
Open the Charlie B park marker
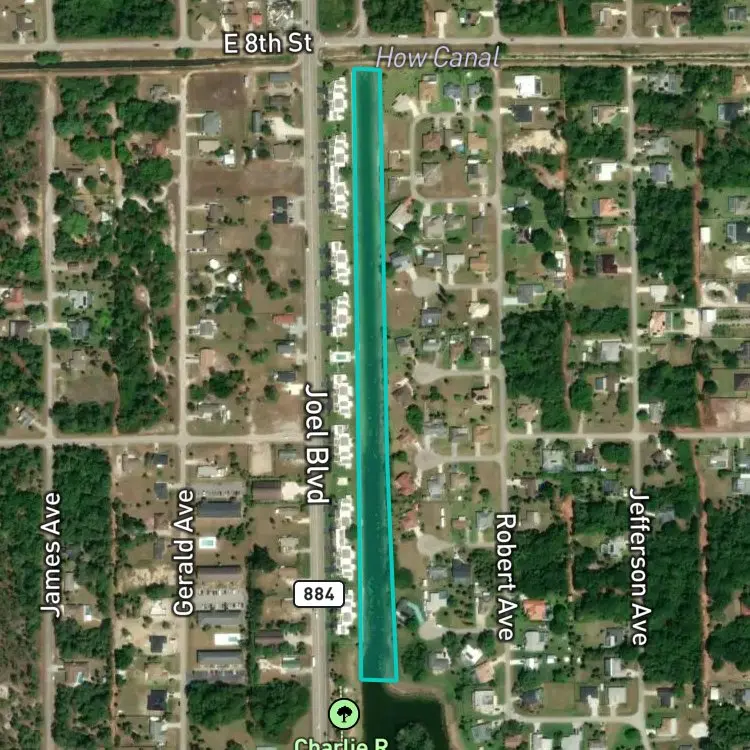coord(344,714)
